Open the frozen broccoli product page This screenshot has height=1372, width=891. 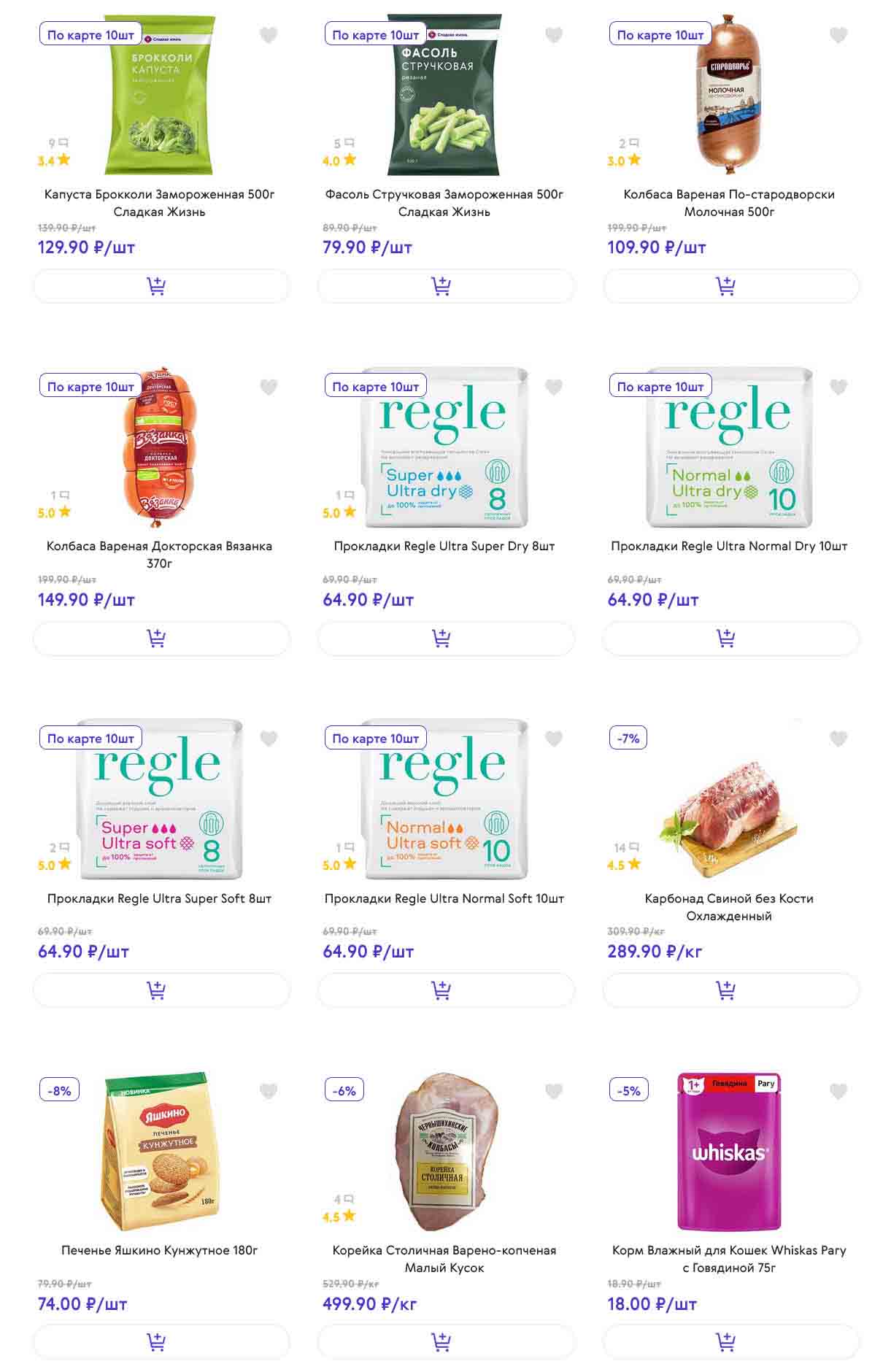(x=159, y=202)
